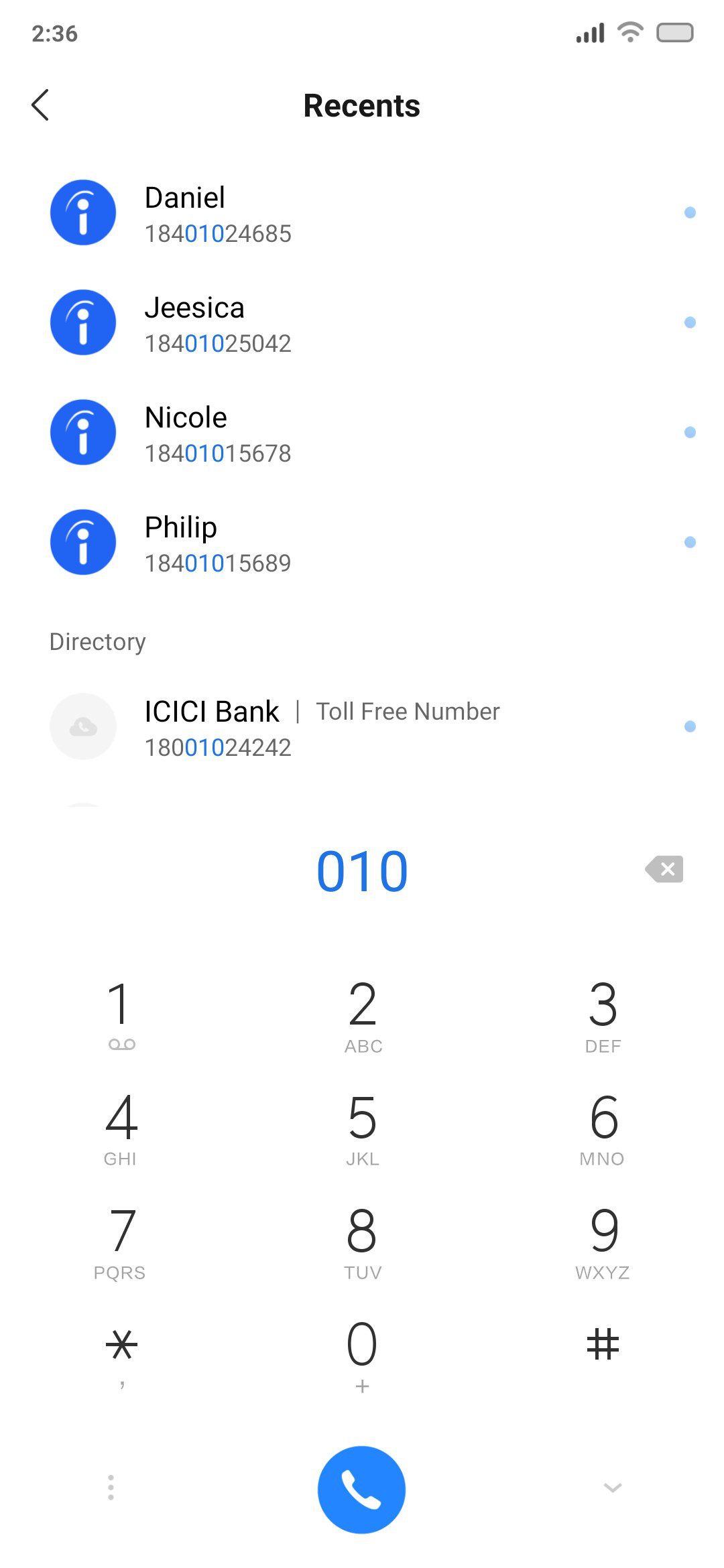
Task: Select ICICI Bank toll free number
Action: [362, 727]
